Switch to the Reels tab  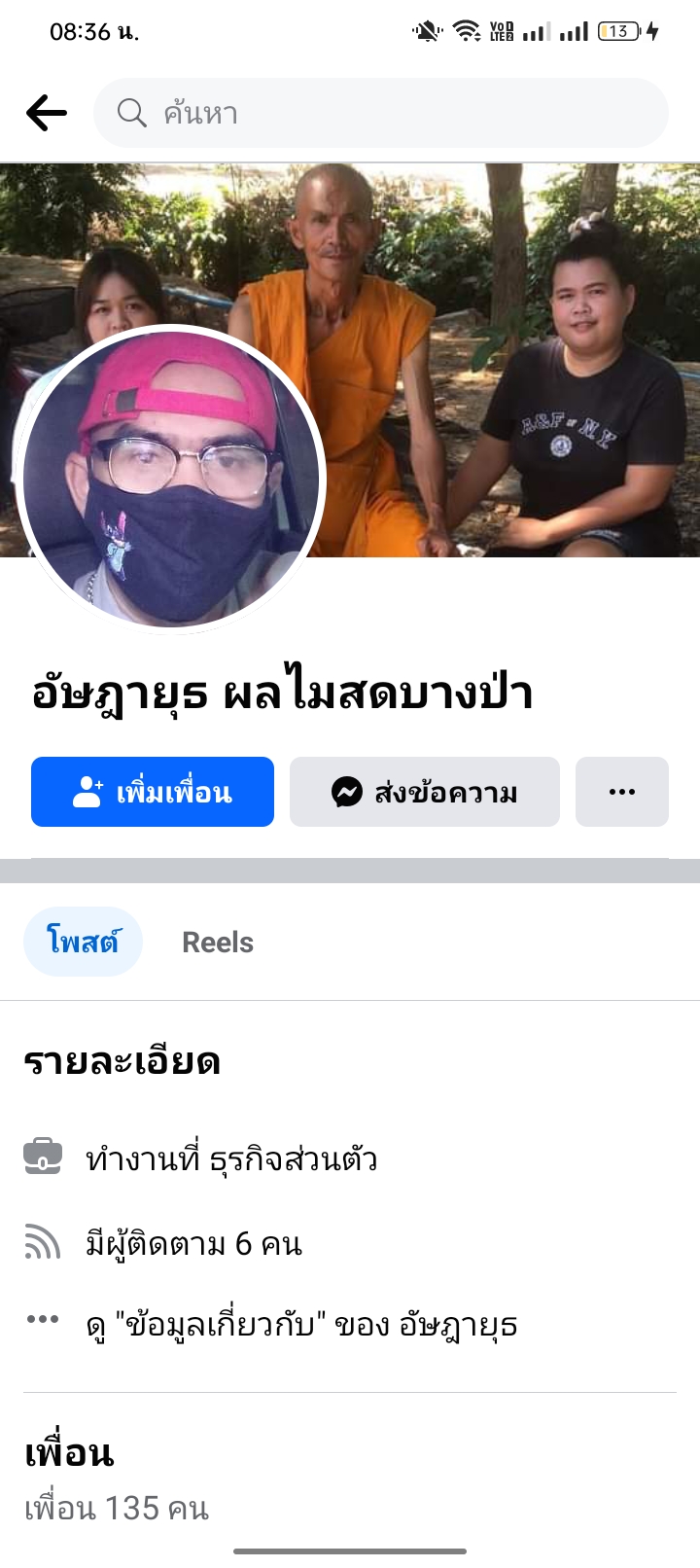click(218, 942)
